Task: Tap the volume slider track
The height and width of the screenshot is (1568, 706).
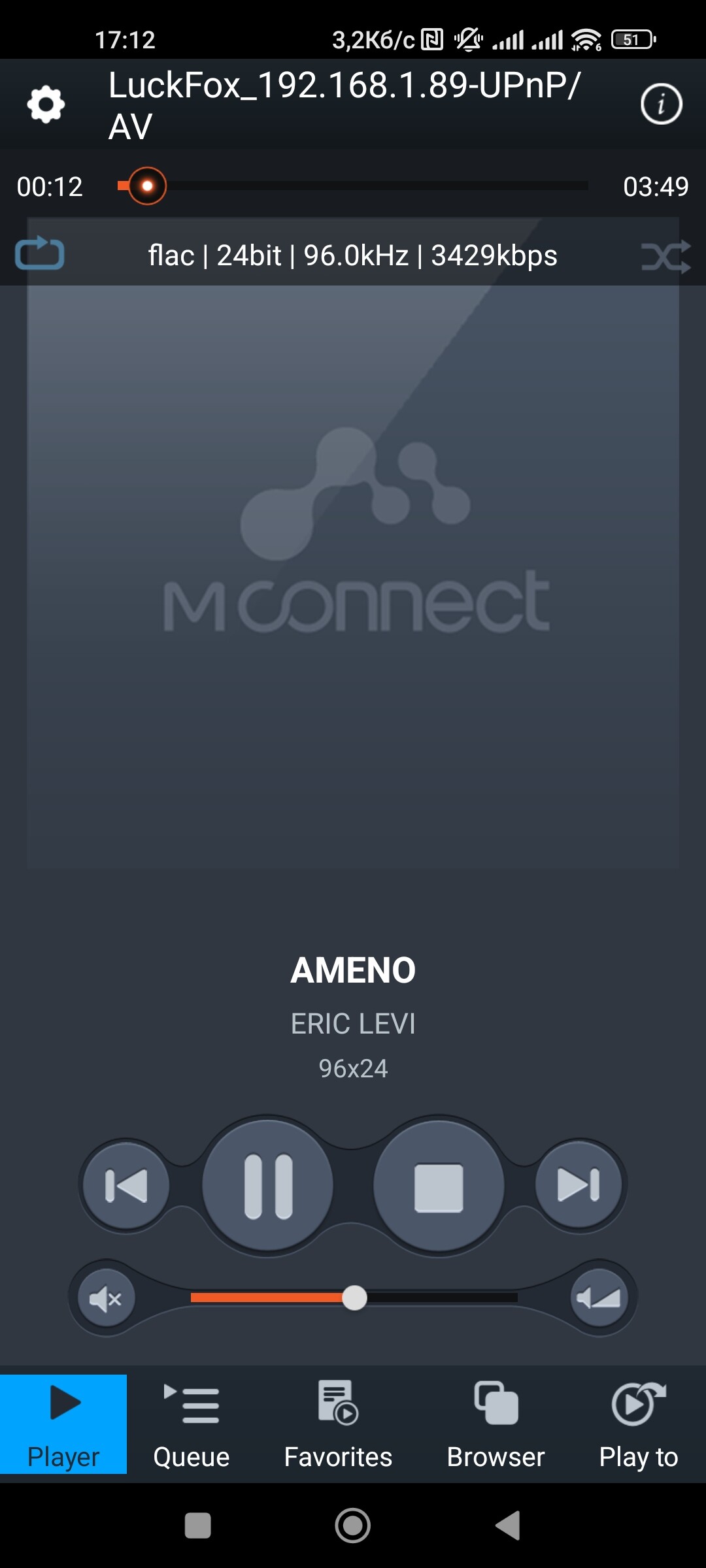Action: pos(354,1298)
